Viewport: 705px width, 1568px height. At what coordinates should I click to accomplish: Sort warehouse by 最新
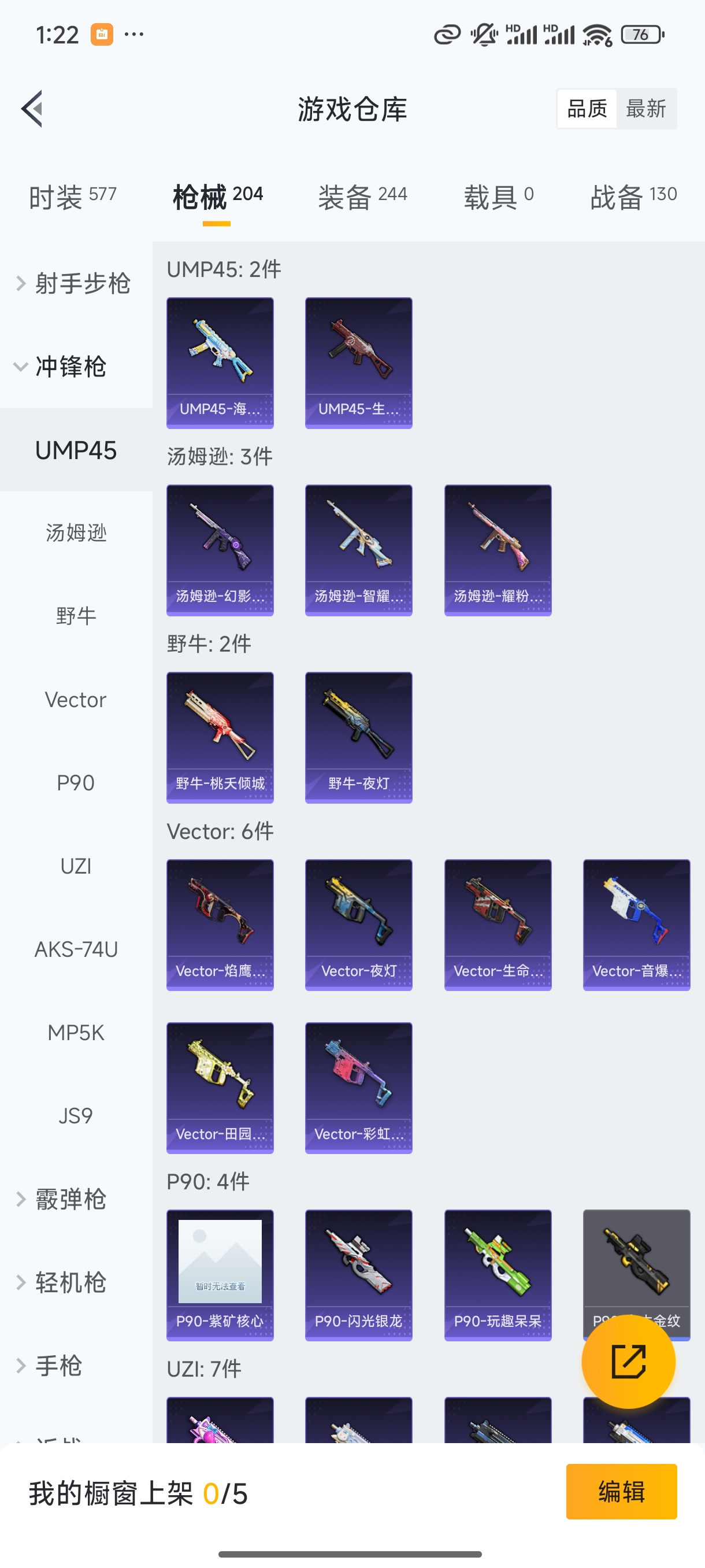pyautogui.click(x=645, y=109)
